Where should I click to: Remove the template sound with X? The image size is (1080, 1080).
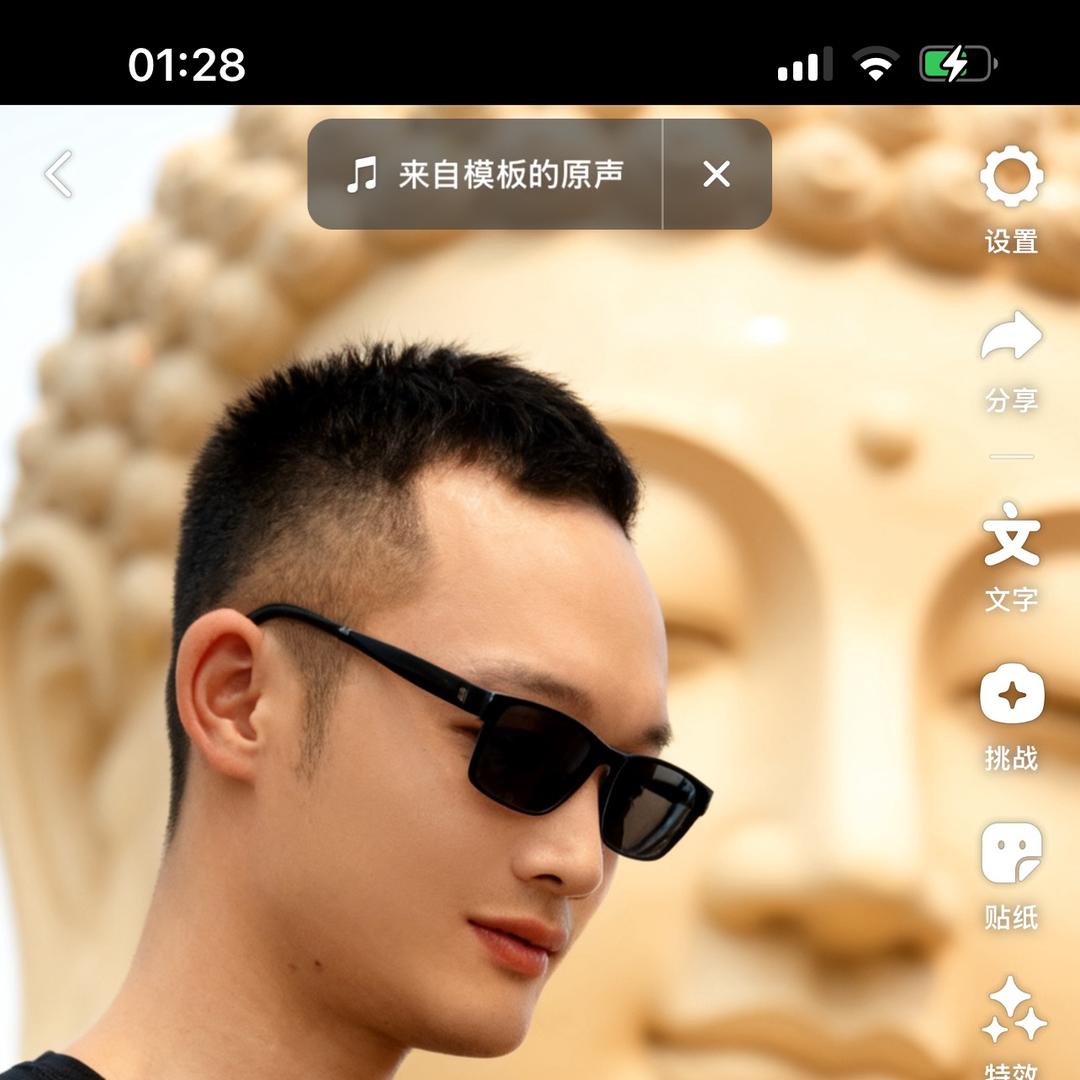click(x=716, y=175)
